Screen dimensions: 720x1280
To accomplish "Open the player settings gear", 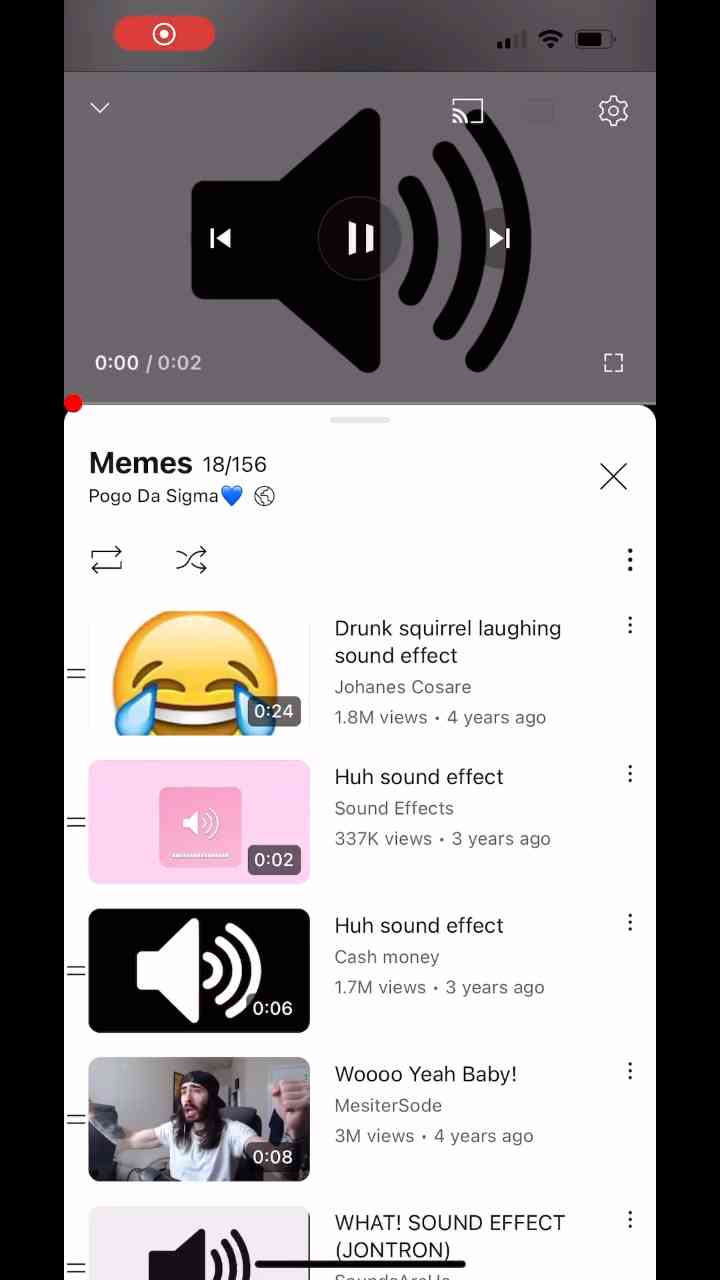I will click(613, 111).
